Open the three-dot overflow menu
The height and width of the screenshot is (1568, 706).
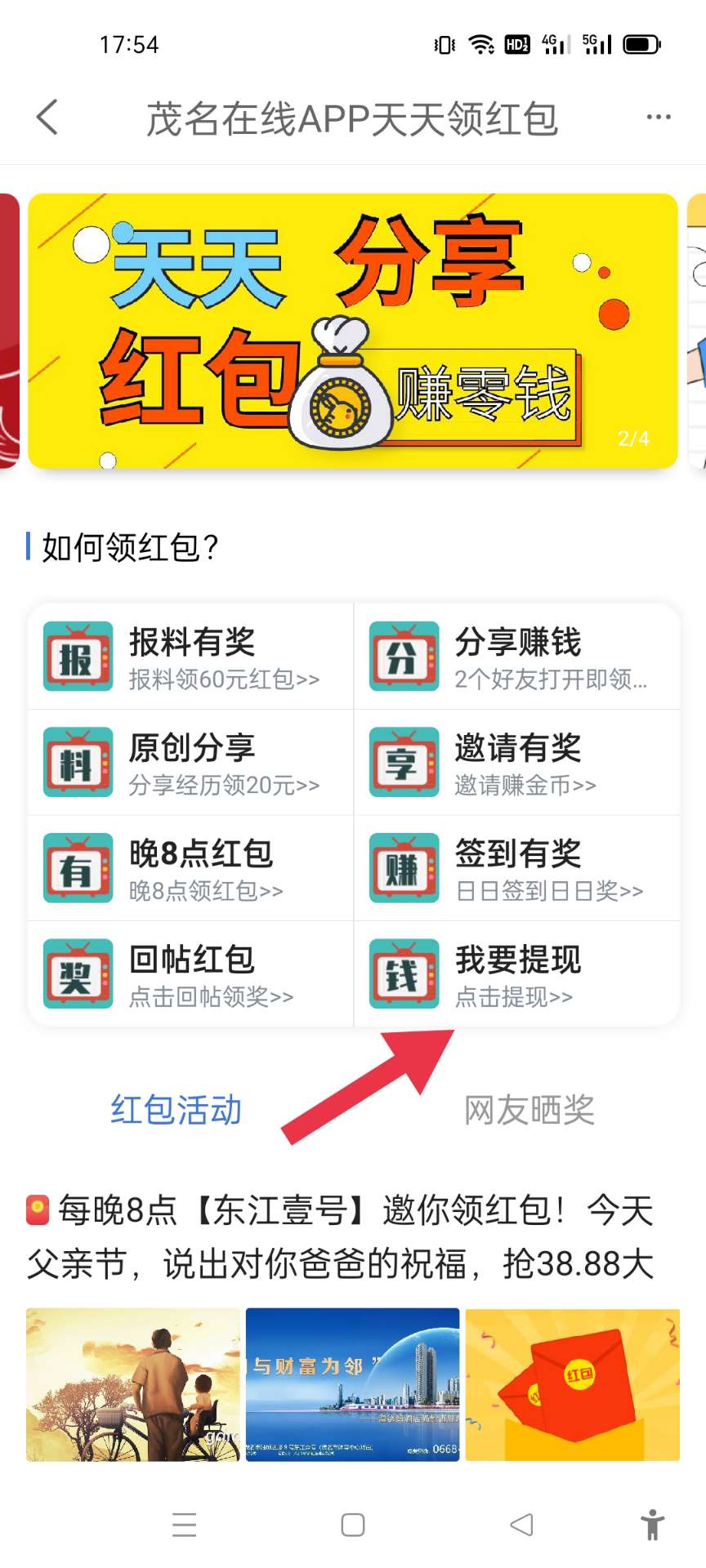click(x=658, y=118)
